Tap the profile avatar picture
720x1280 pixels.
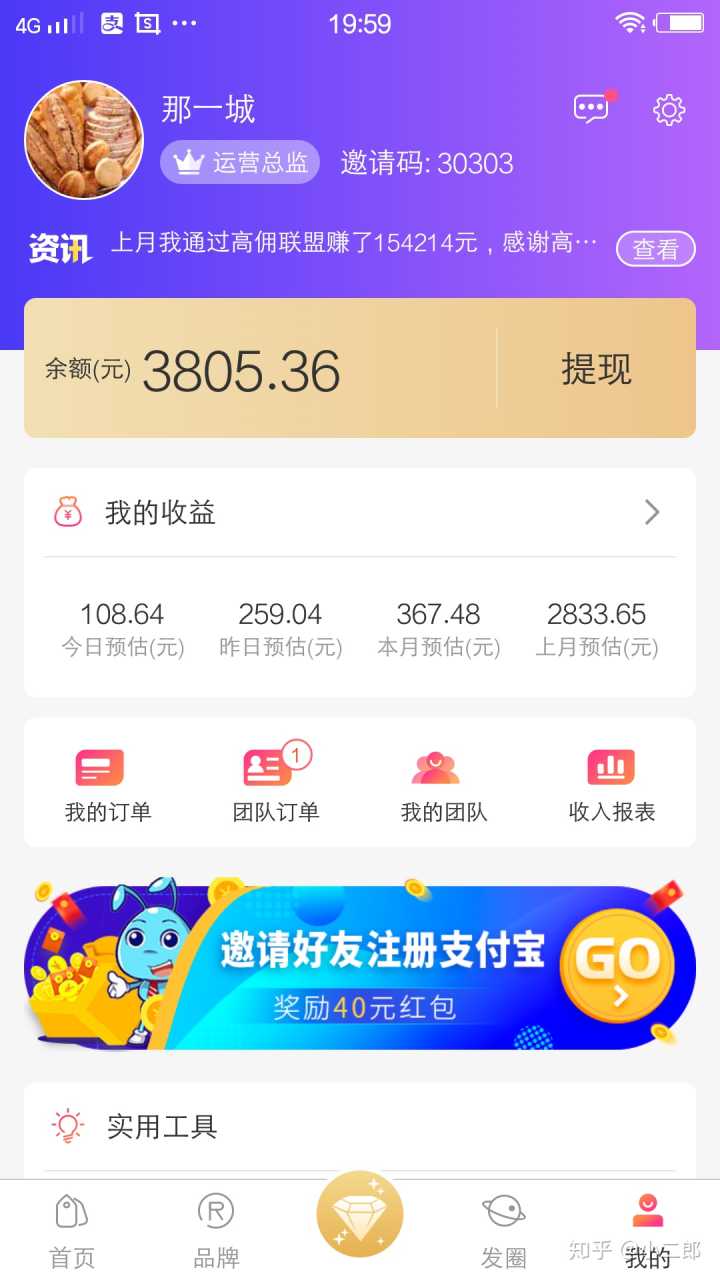[84, 140]
